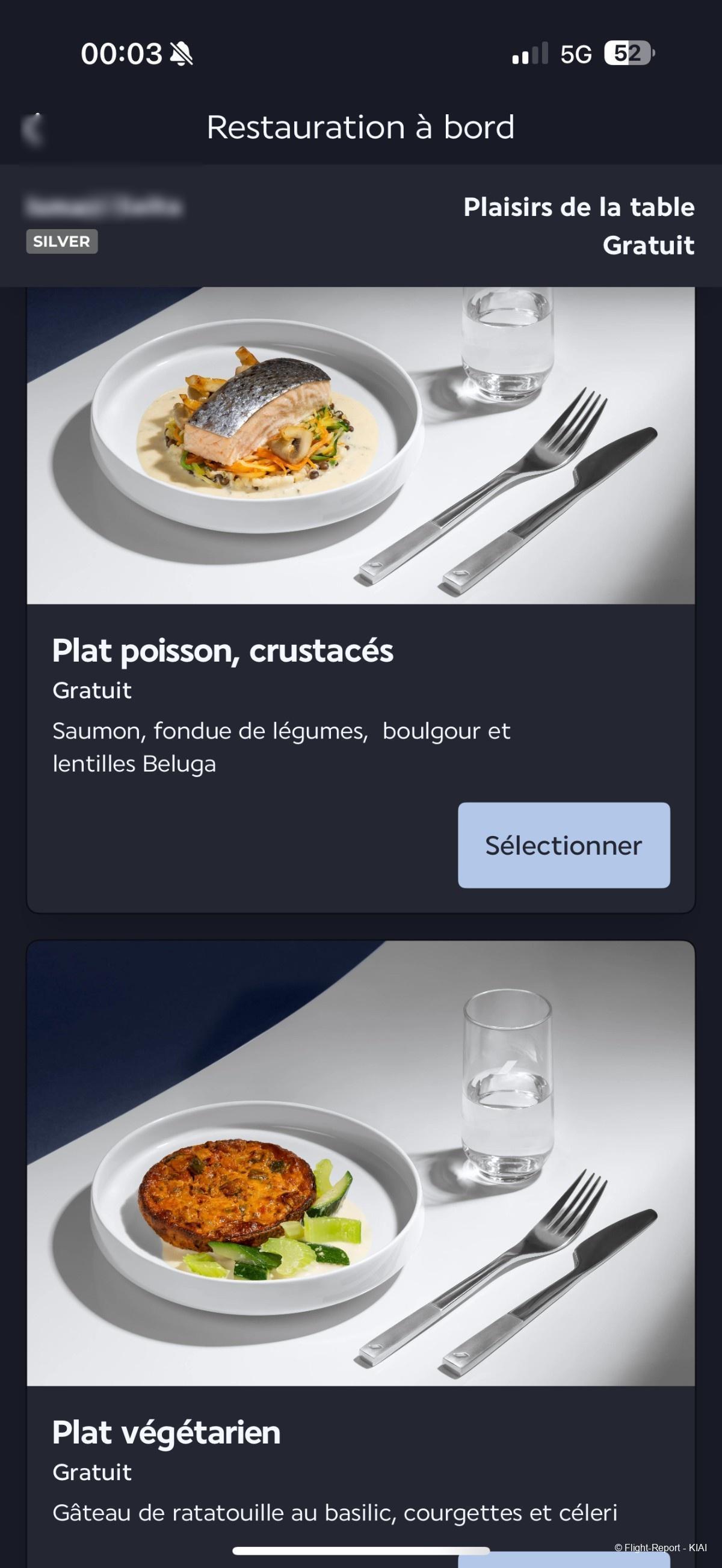Select the Plat poisson, crustacés meal

coord(563,845)
